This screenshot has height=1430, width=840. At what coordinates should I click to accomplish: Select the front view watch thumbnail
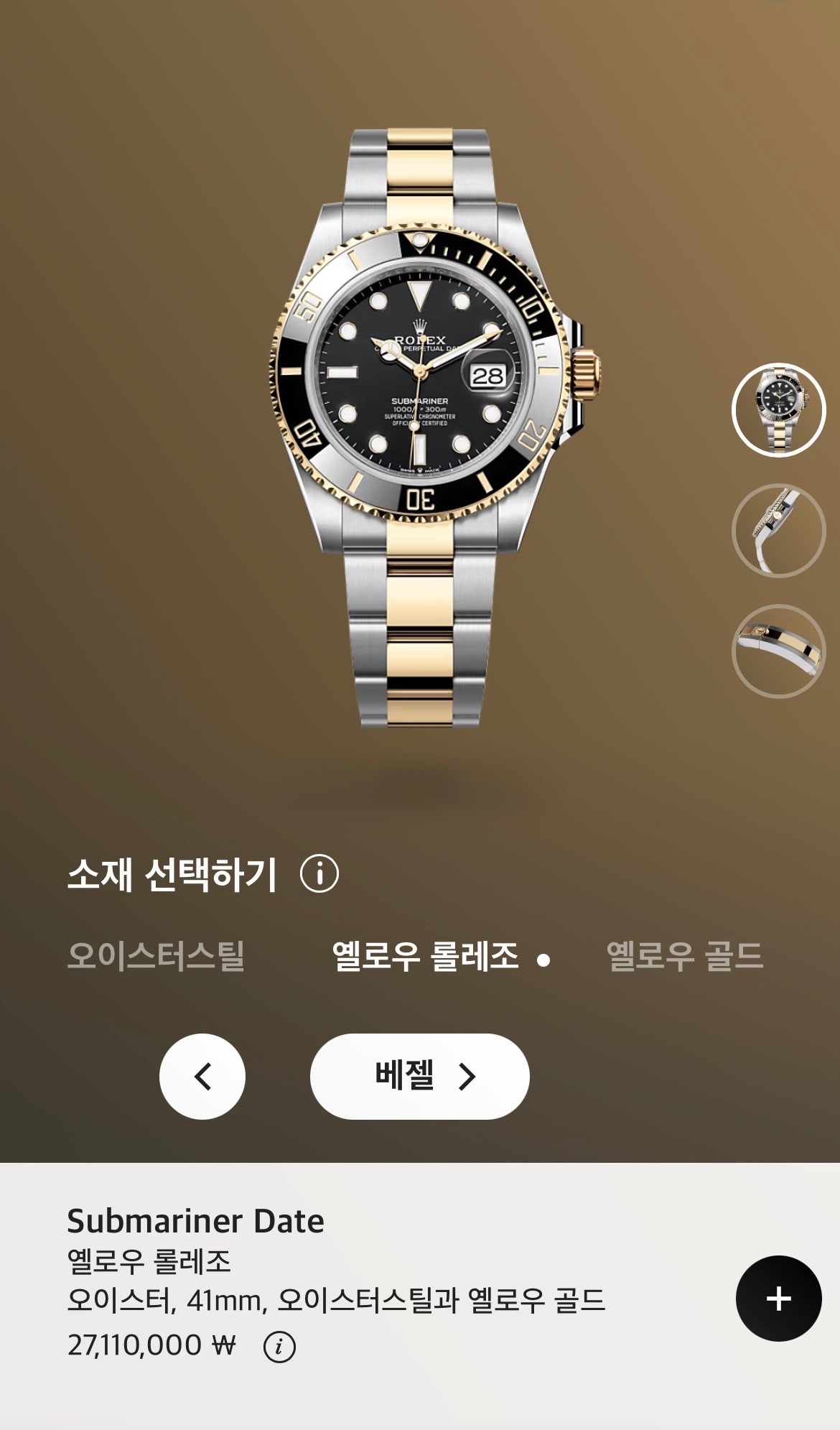778,410
